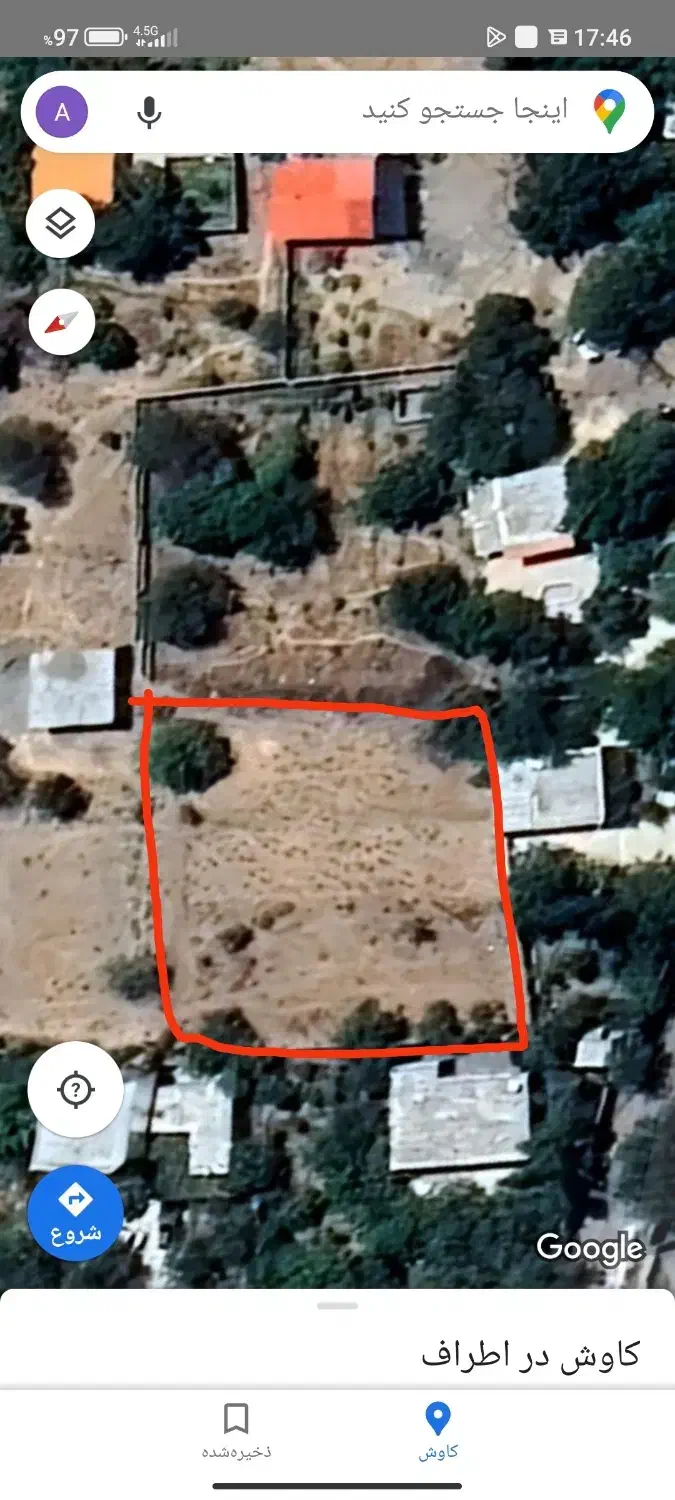
Task: Center the map on my location
Action: click(76, 1090)
